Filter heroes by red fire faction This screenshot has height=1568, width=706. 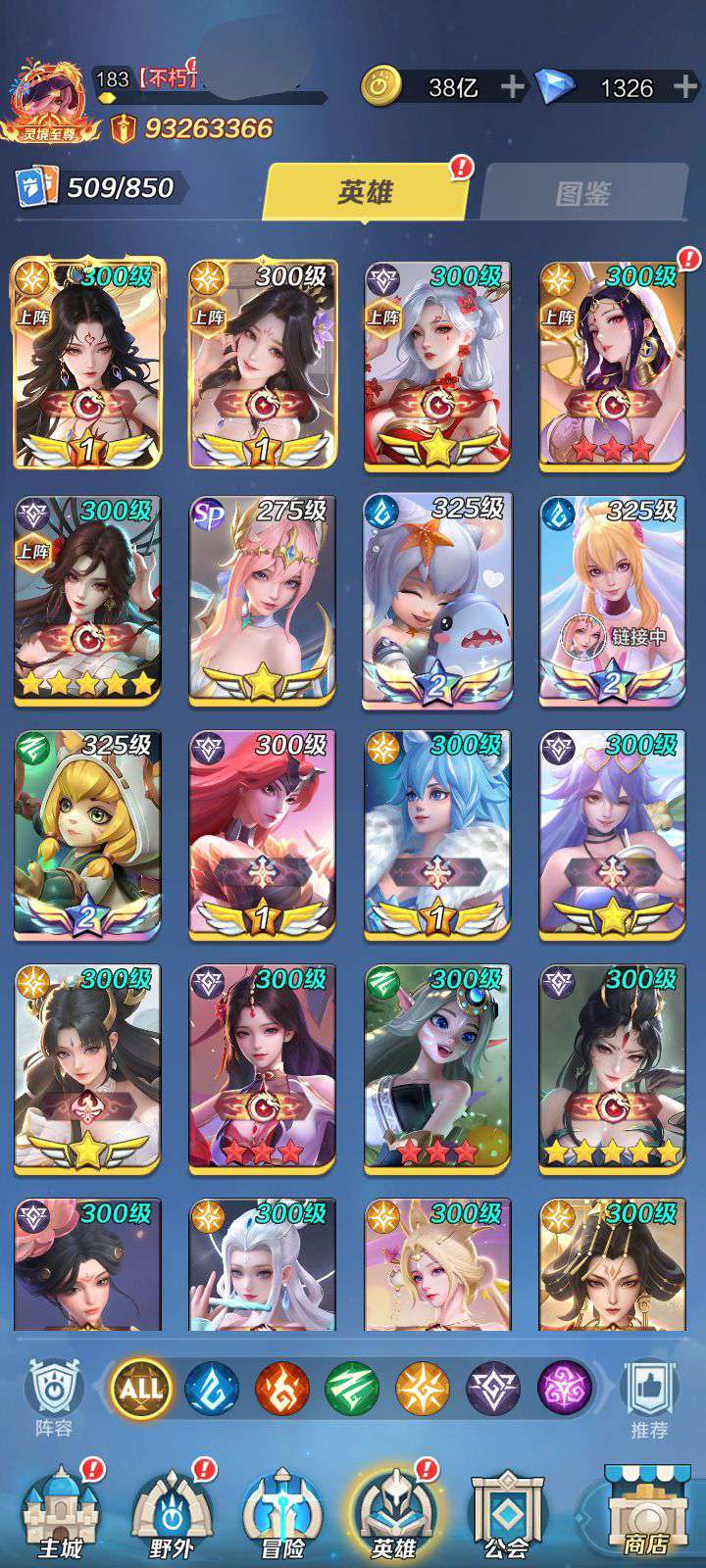tap(282, 1388)
